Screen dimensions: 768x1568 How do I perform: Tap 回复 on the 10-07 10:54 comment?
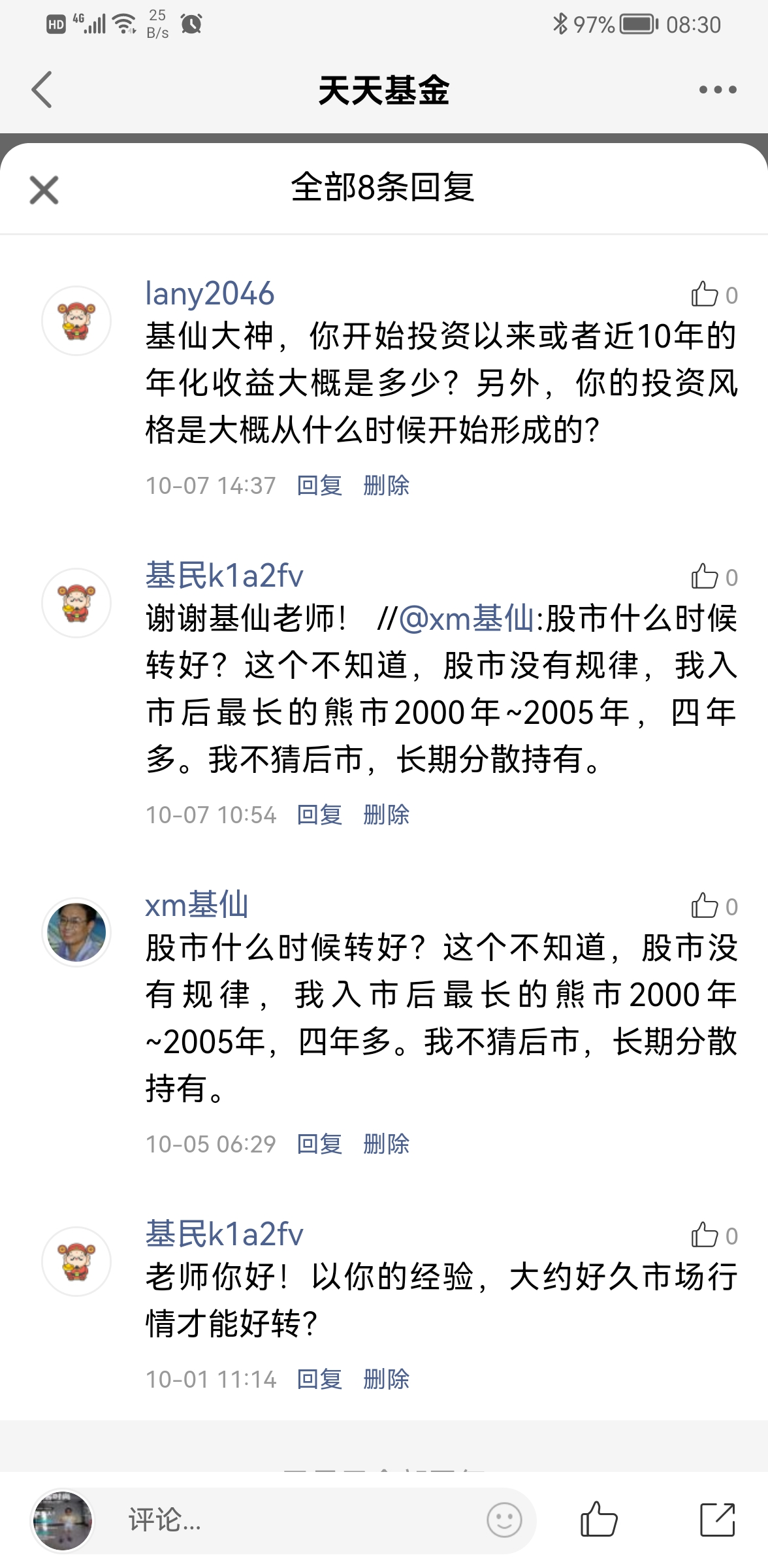319,815
